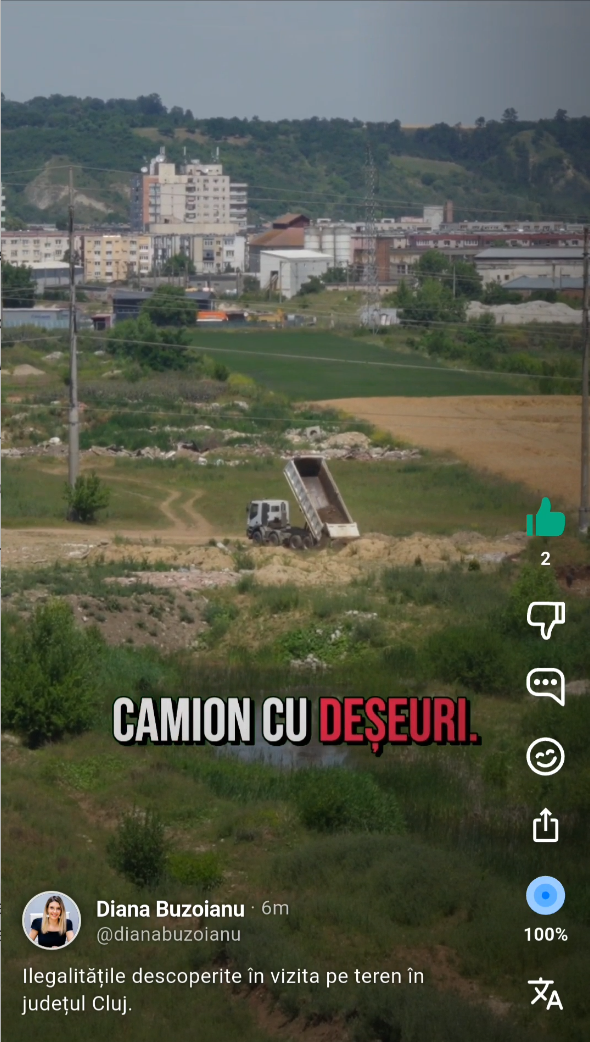The height and width of the screenshot is (1042, 590).
Task: Dislike this video with thumbs-down
Action: (x=545, y=620)
